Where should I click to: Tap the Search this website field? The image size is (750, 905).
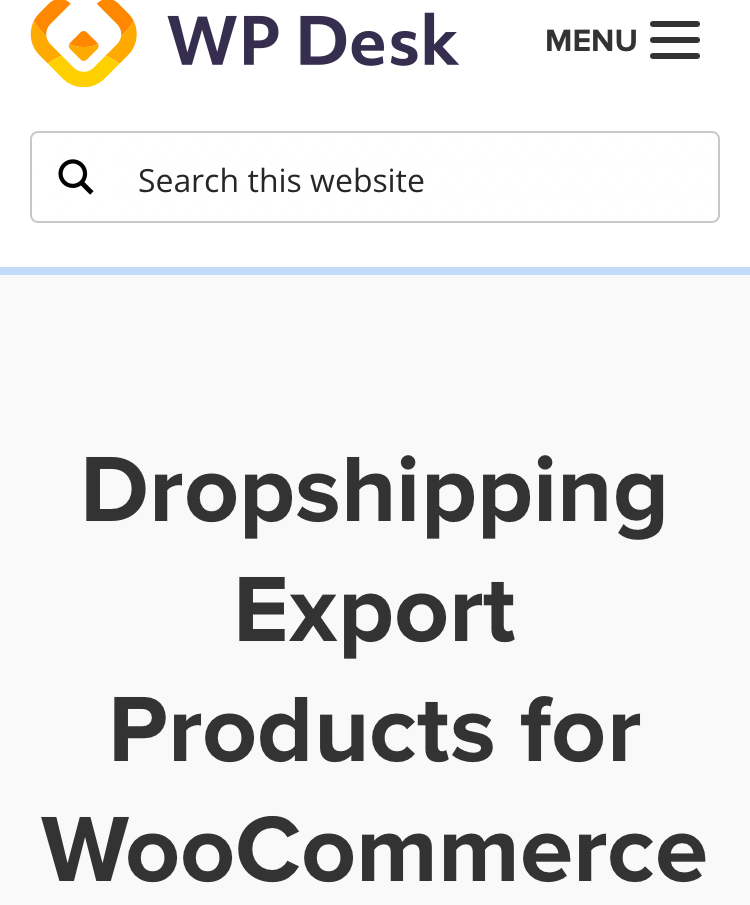coord(400,179)
